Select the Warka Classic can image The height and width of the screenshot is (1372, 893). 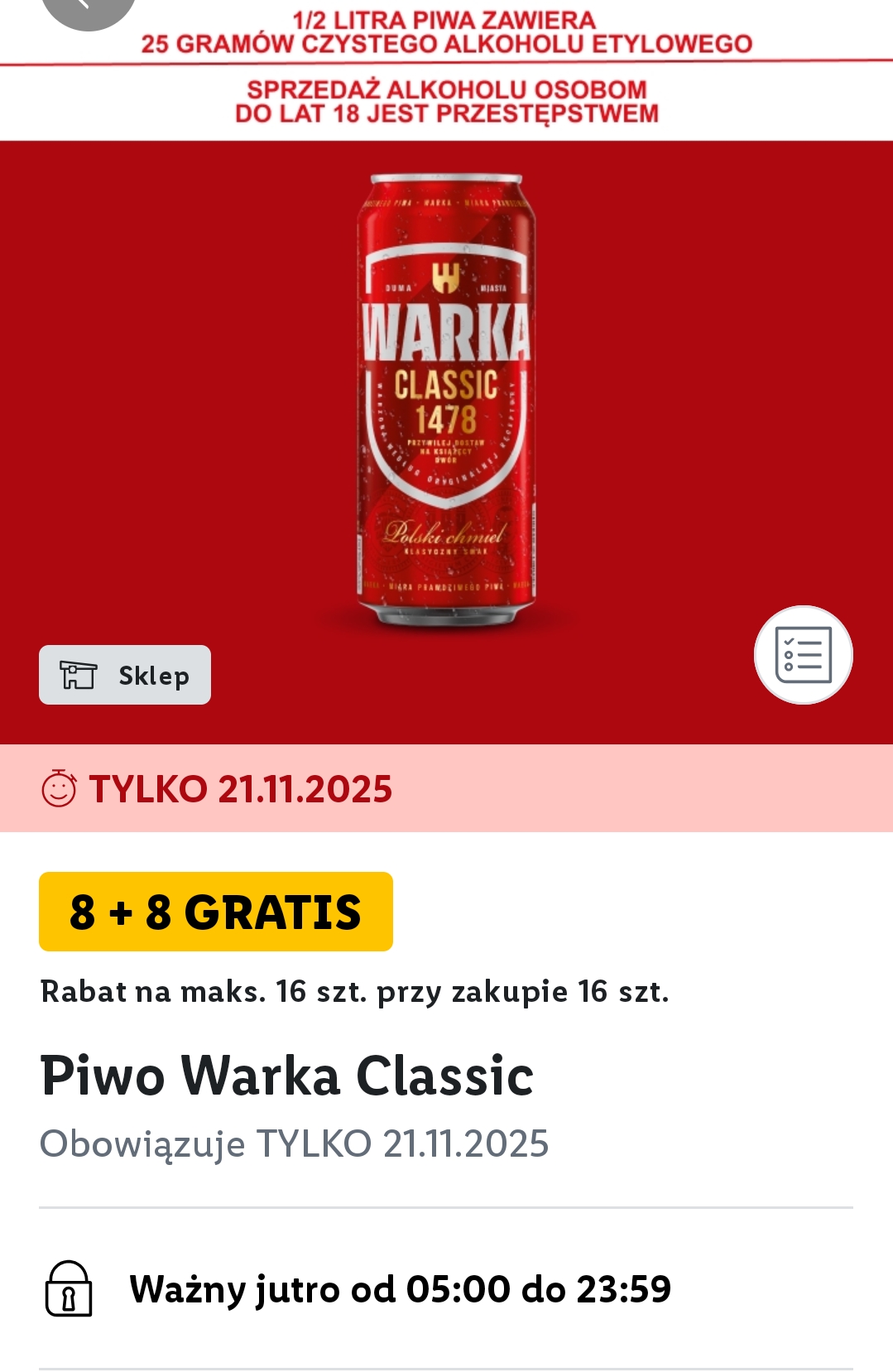(x=445, y=397)
